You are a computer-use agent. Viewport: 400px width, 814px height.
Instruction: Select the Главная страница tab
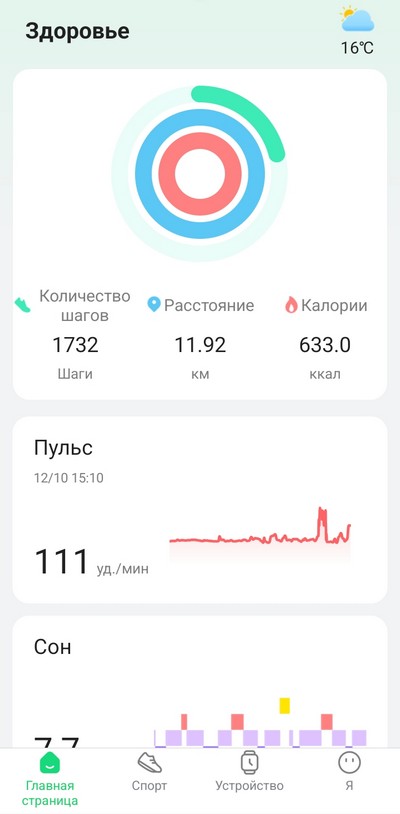pos(50,779)
